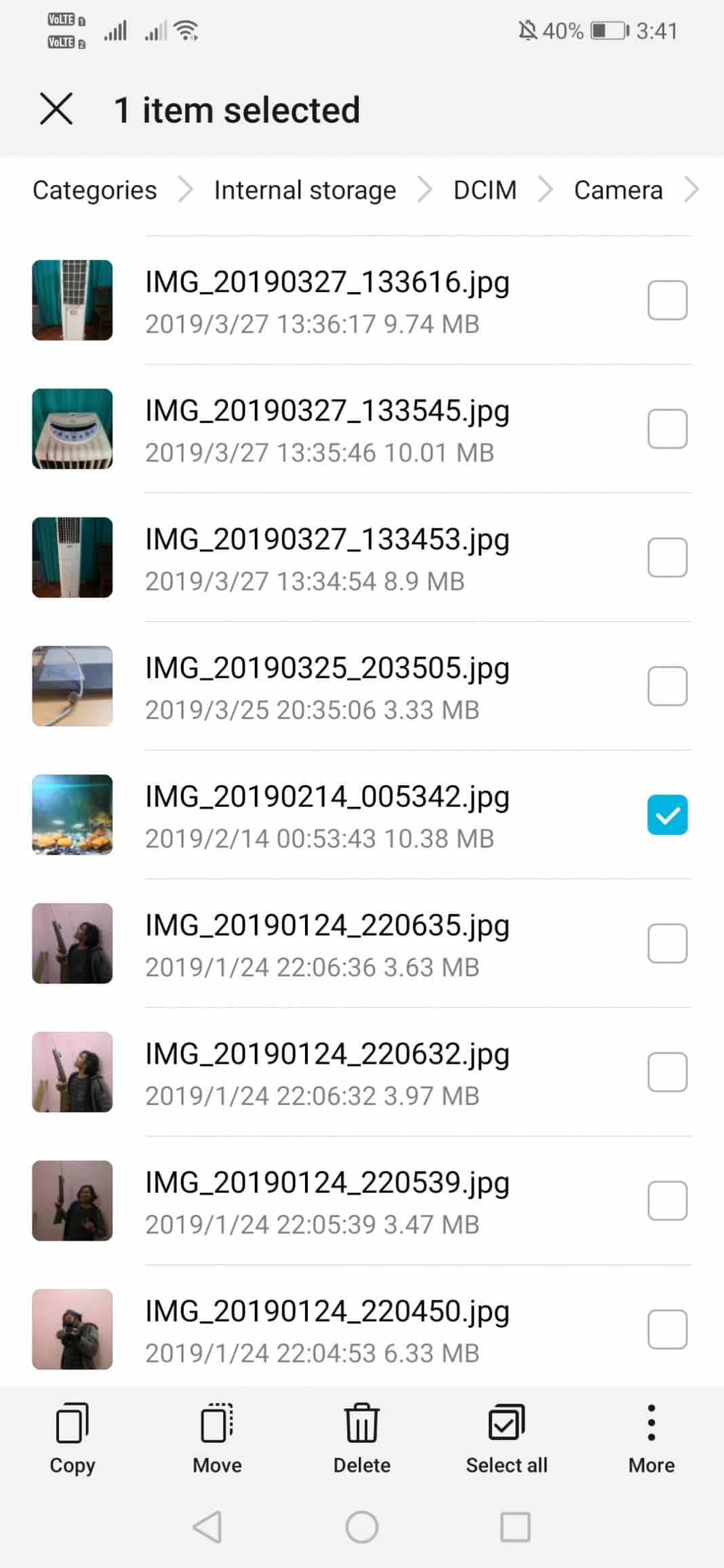Tap the chevron after Internal storage

[x=424, y=190]
